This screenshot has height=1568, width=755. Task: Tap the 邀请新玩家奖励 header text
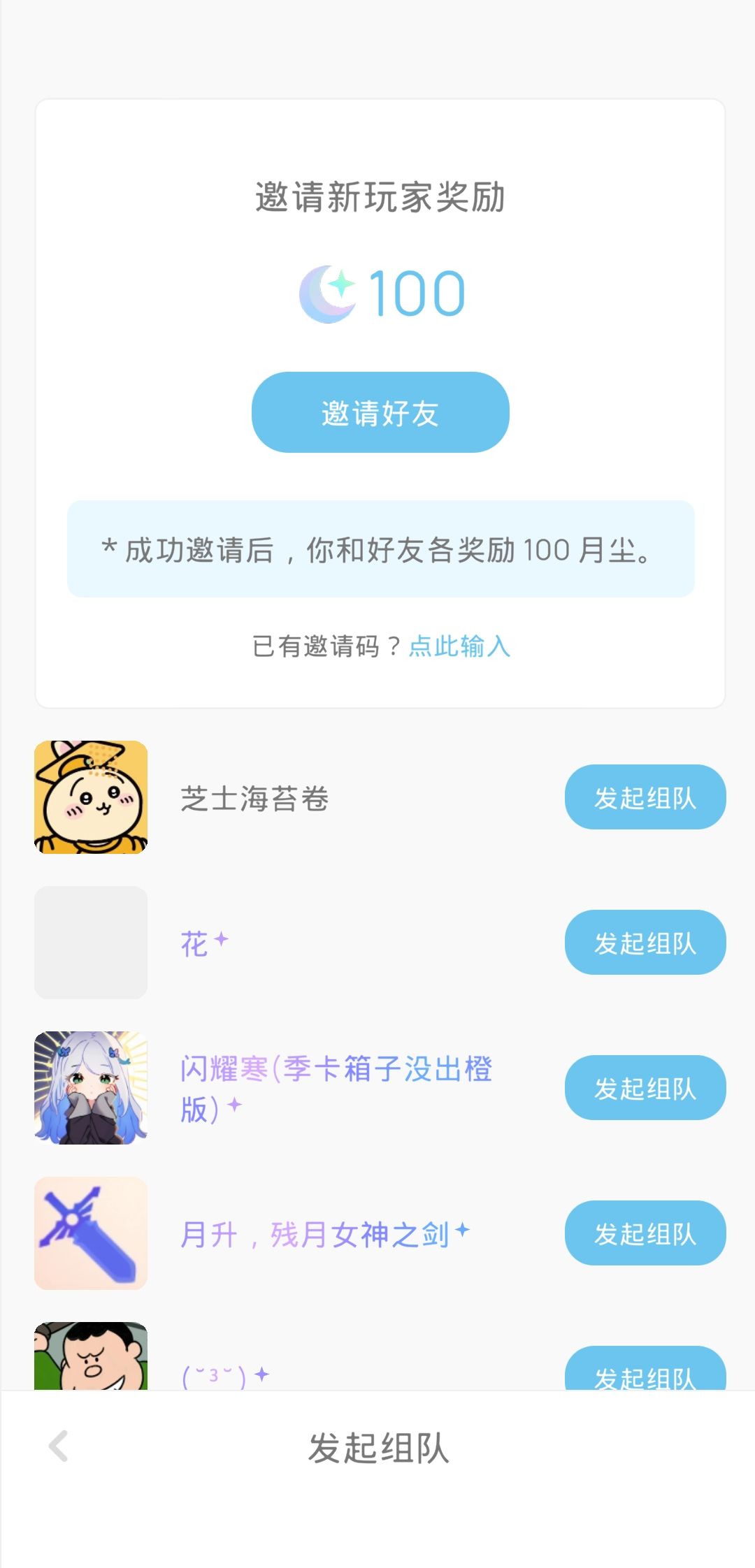click(x=380, y=198)
